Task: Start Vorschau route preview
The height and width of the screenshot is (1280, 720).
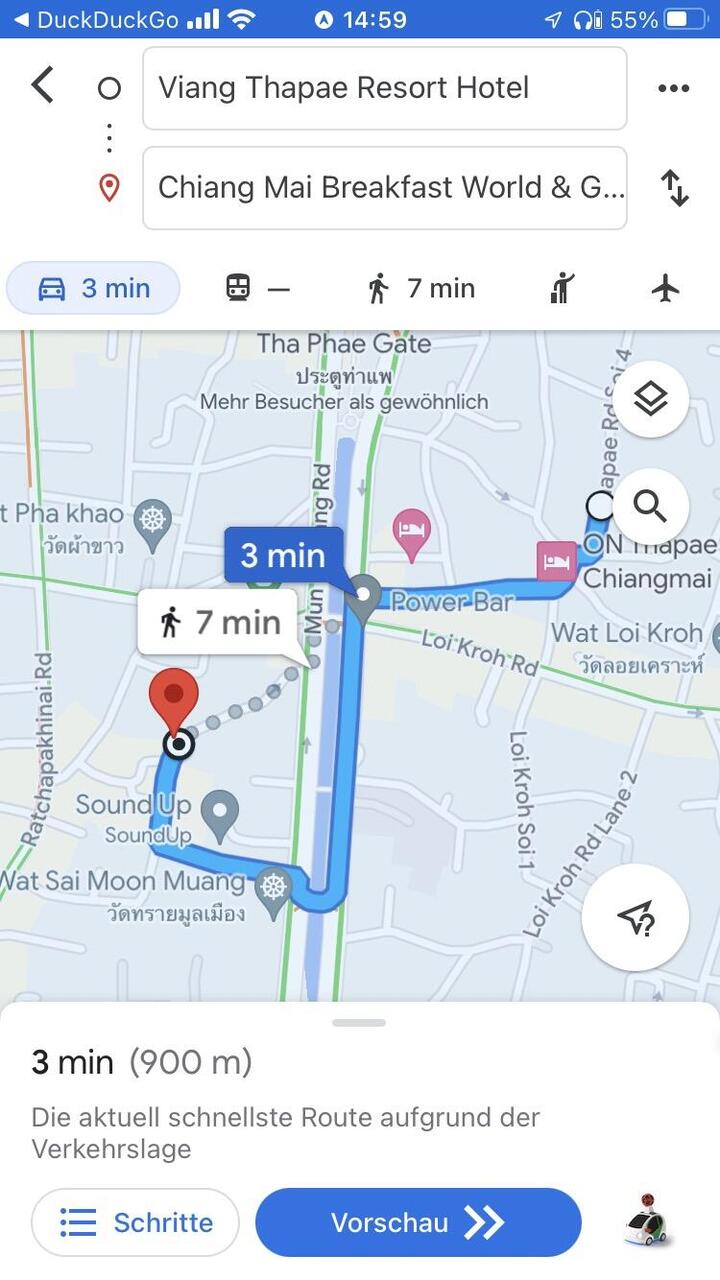Action: (x=418, y=1222)
